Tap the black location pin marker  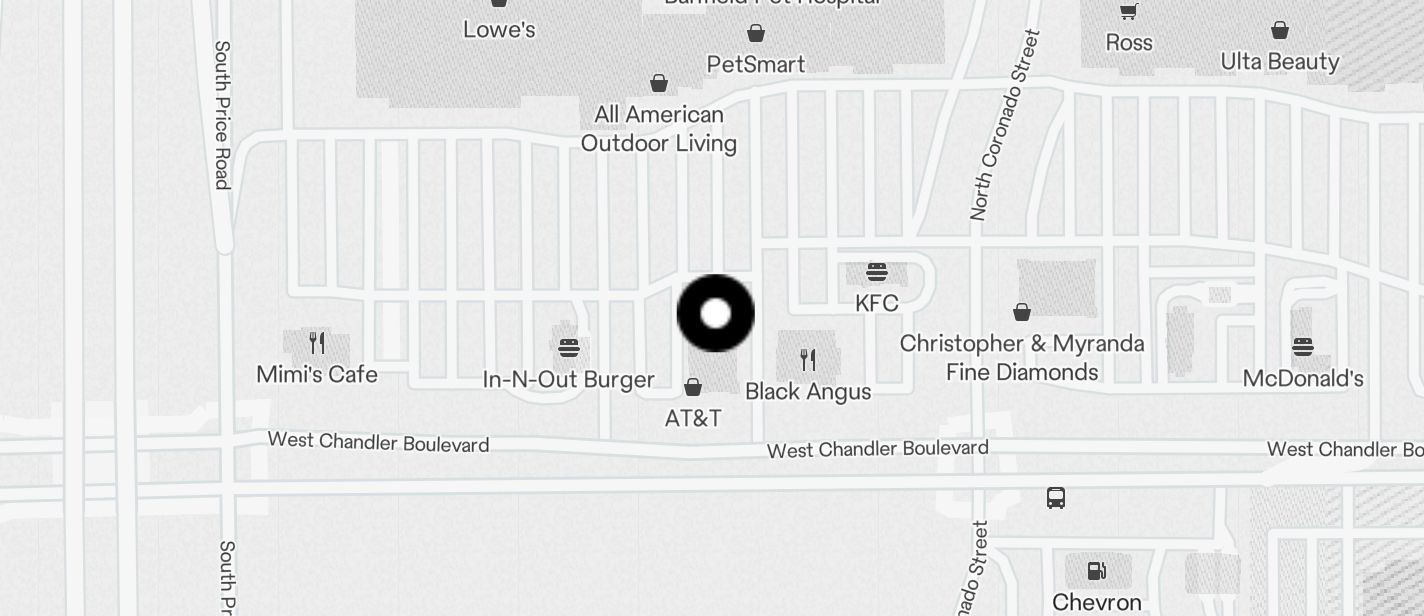click(716, 313)
